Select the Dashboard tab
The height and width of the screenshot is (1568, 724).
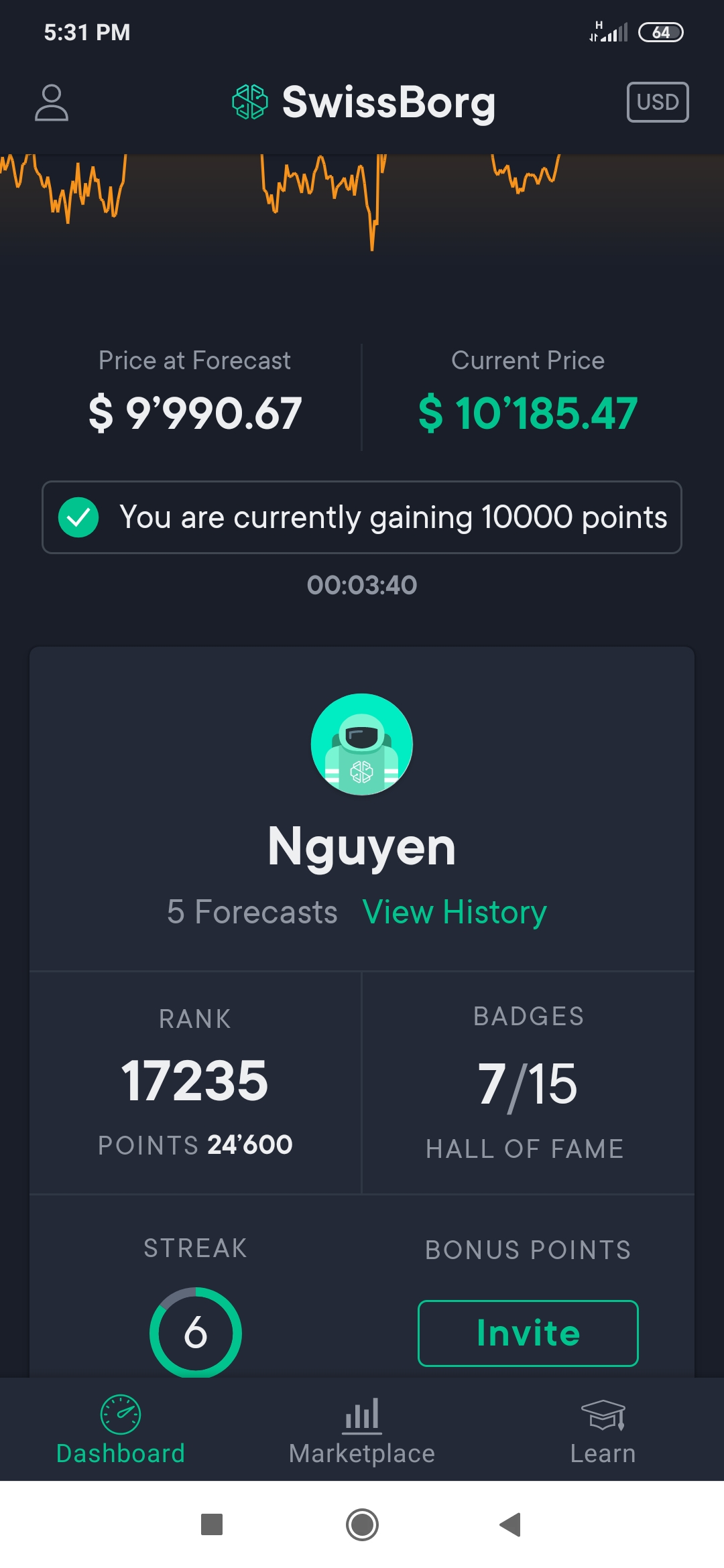[x=121, y=1429]
